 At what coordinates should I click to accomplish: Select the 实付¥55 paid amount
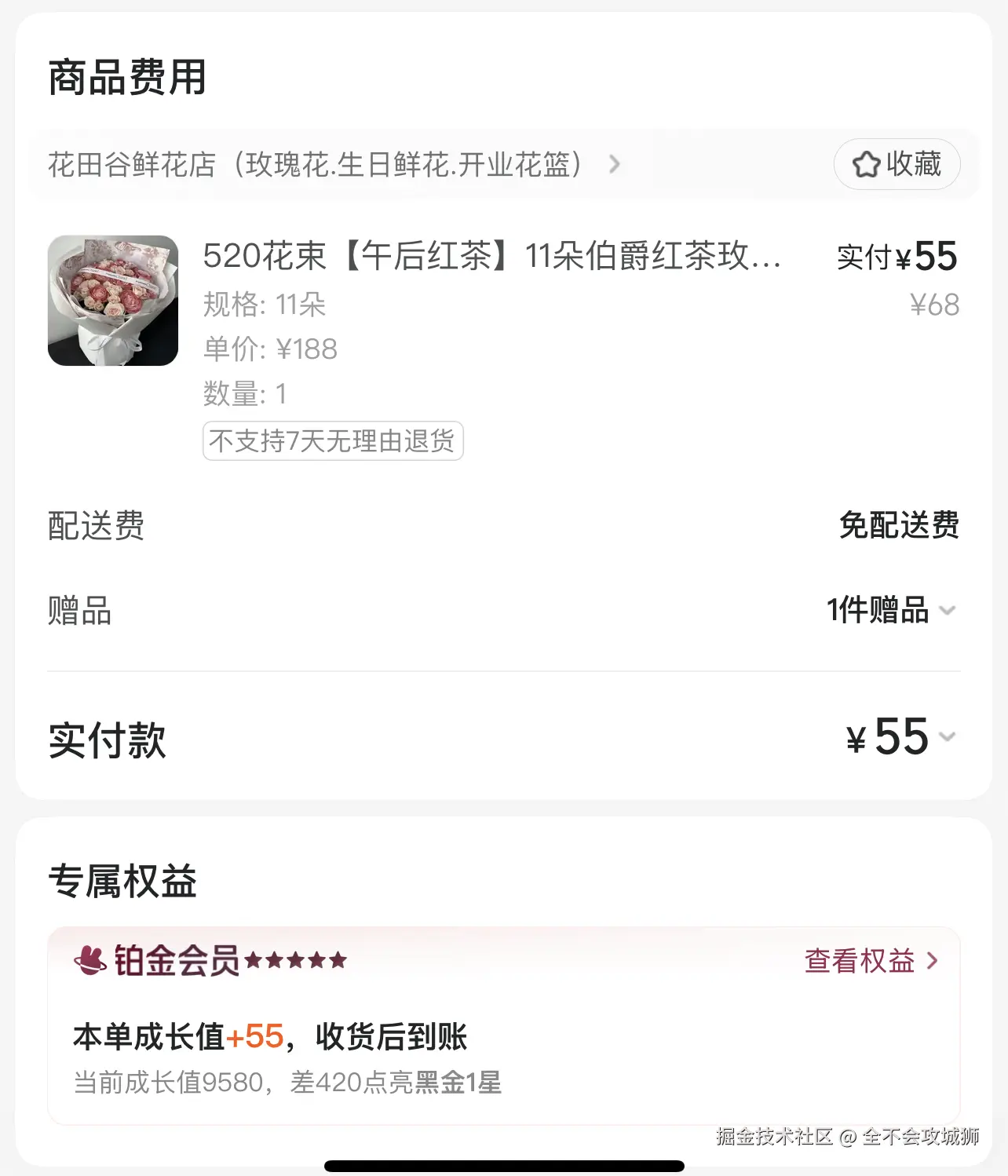coord(897,257)
